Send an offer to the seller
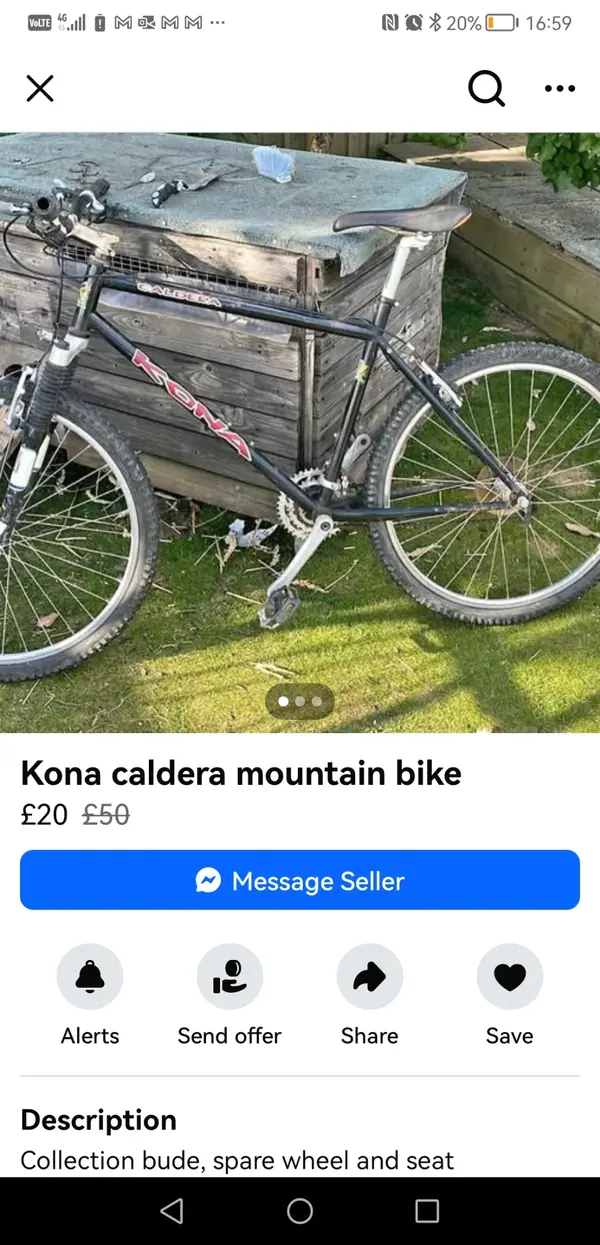 230,977
